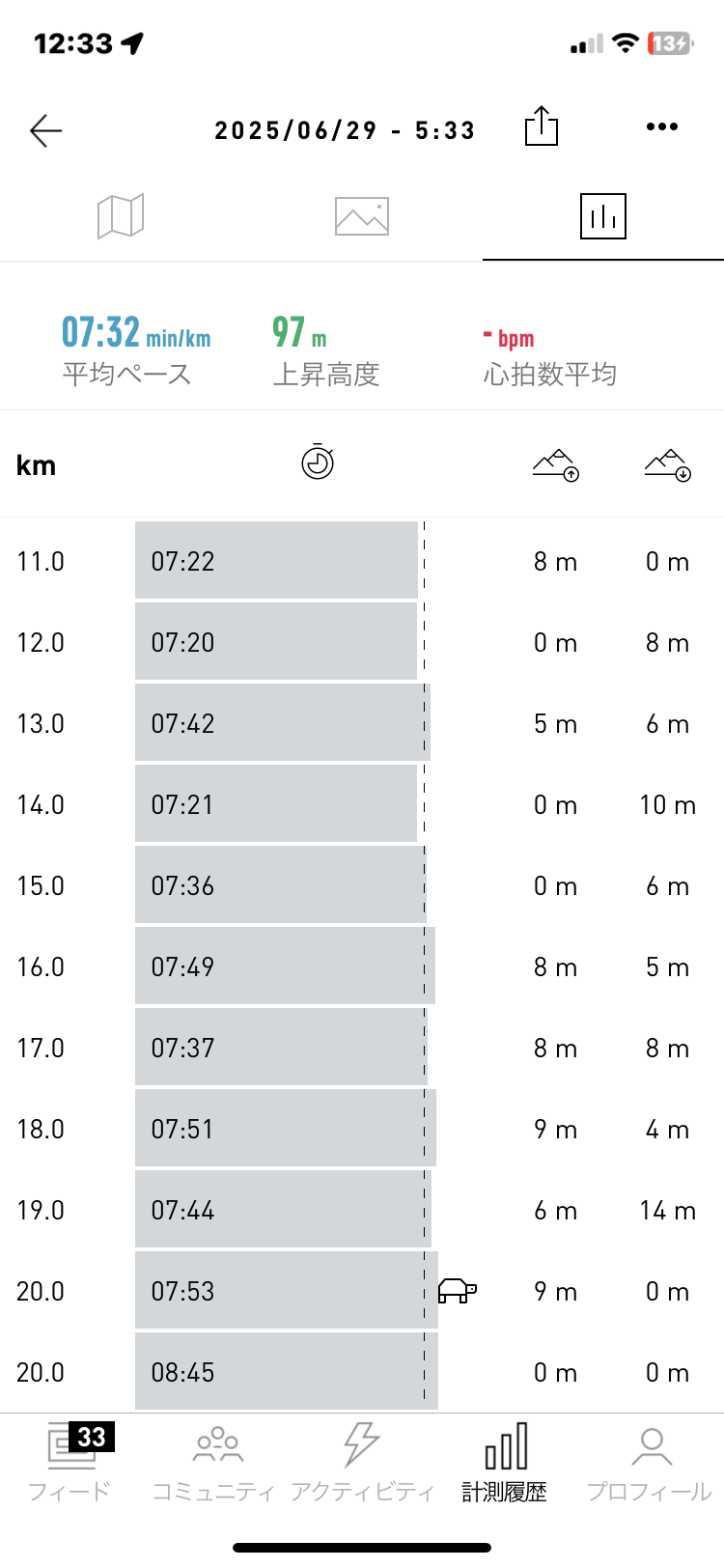Open the アクティビティ tab
This screenshot has width=724, height=1568.
coord(362,1463)
